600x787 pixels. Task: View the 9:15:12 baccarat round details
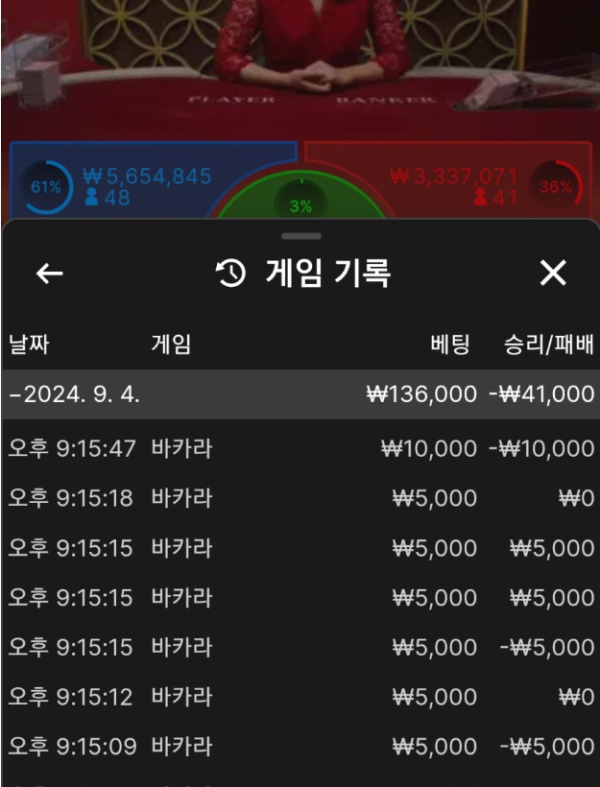tap(300, 697)
